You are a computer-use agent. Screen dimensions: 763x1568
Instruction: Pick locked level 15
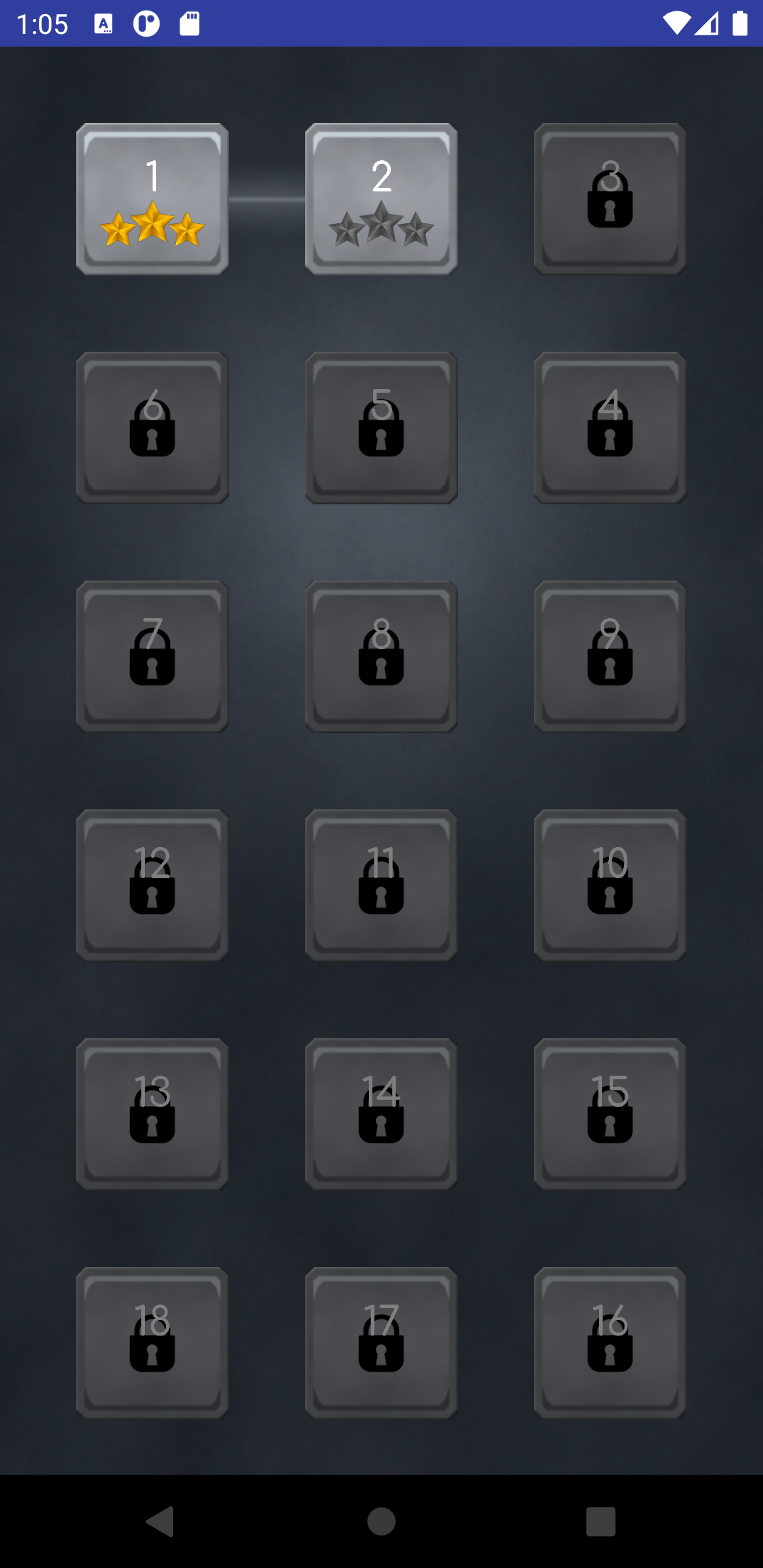pos(610,1114)
